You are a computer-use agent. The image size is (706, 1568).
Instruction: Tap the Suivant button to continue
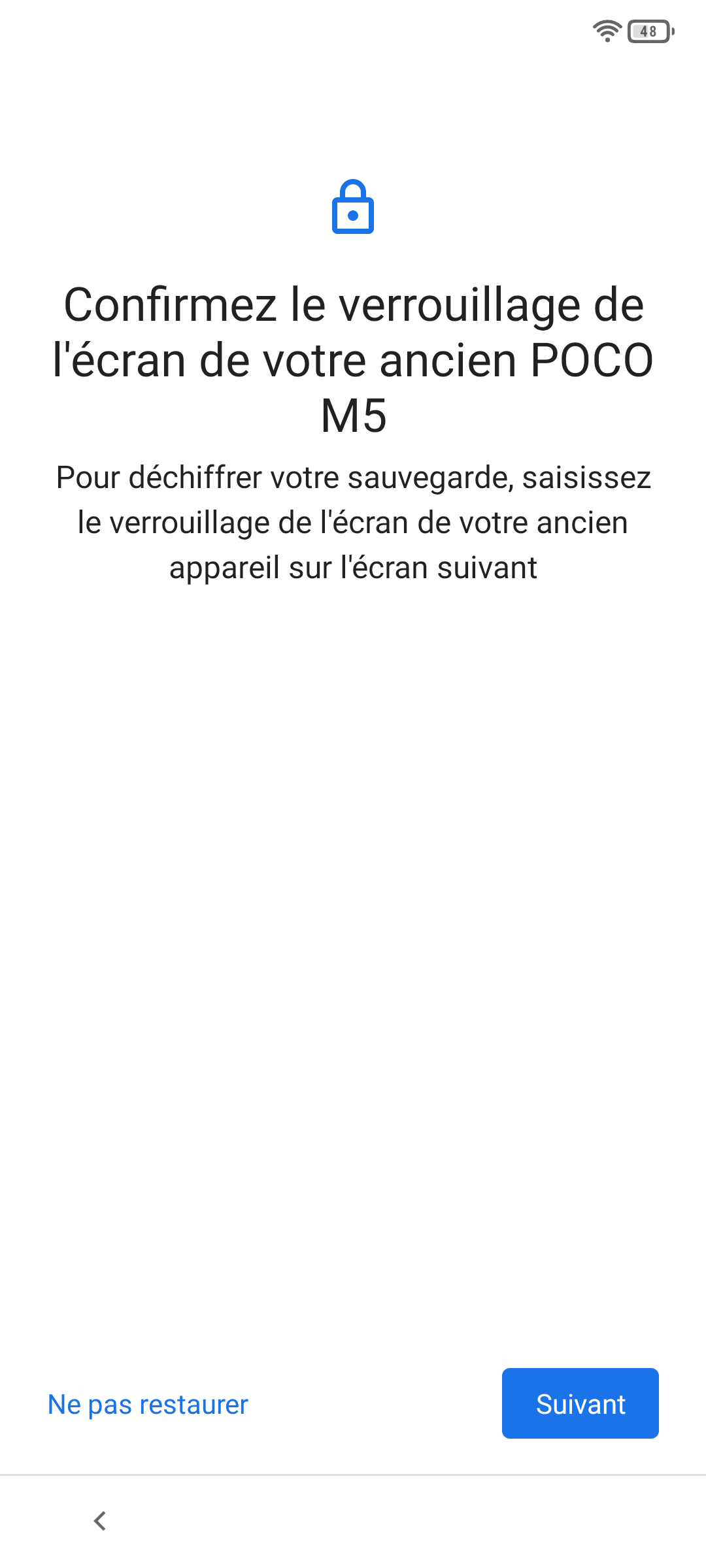click(580, 1403)
